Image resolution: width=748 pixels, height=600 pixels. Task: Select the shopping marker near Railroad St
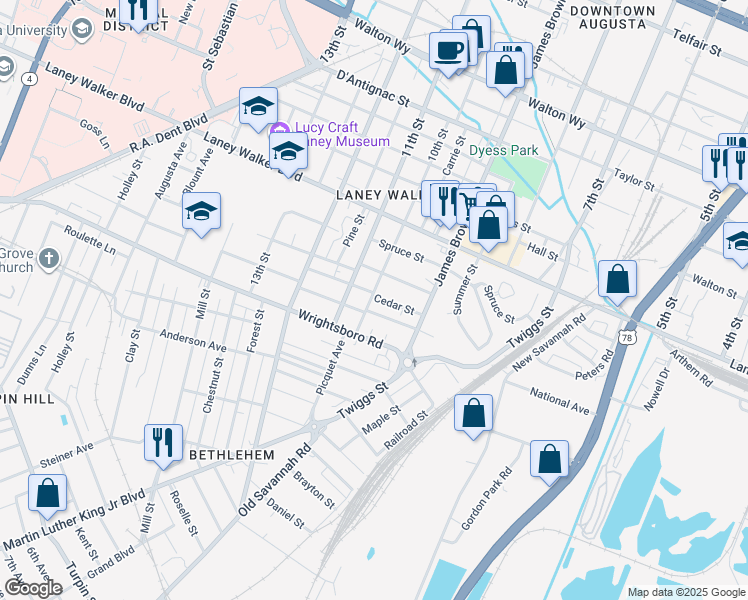(473, 413)
